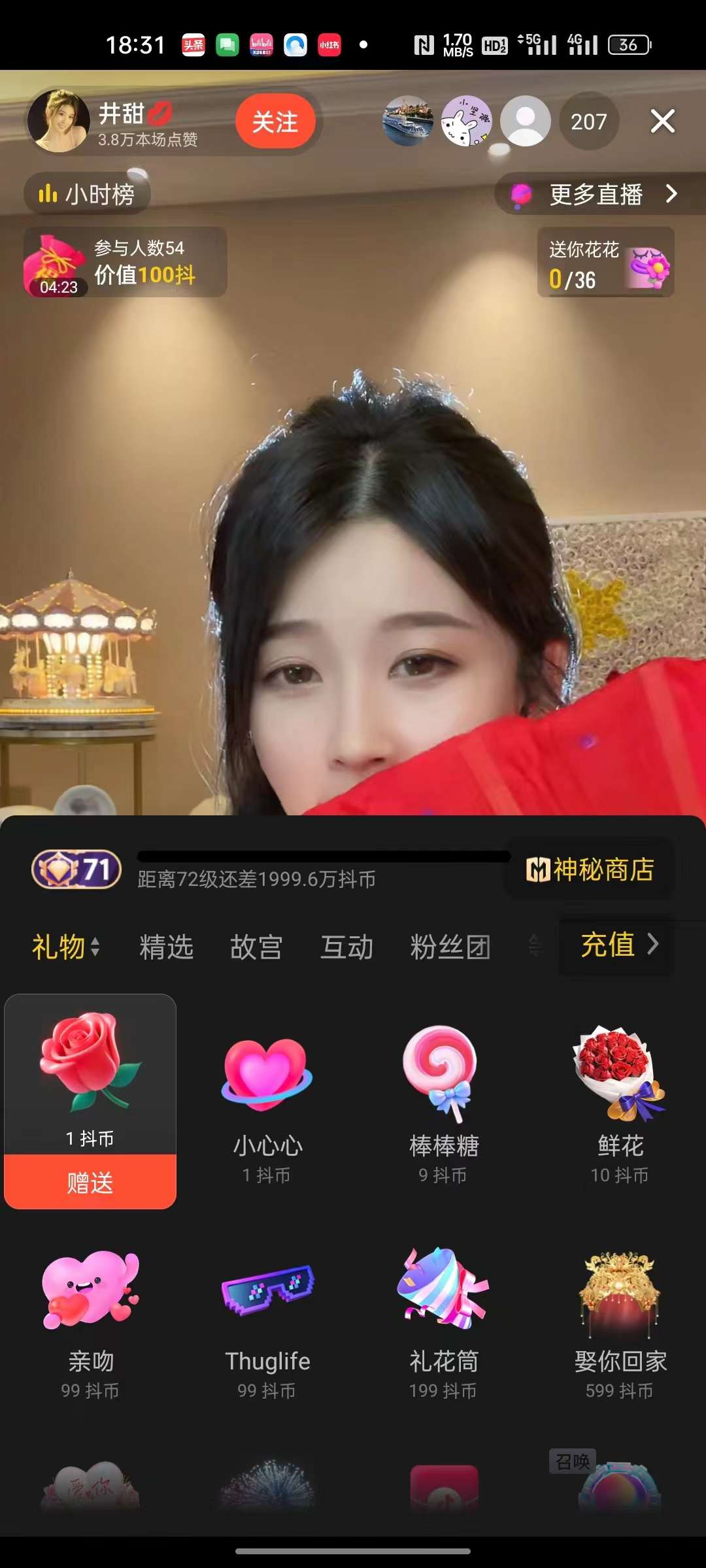Open the viewer count 207 list

[588, 122]
